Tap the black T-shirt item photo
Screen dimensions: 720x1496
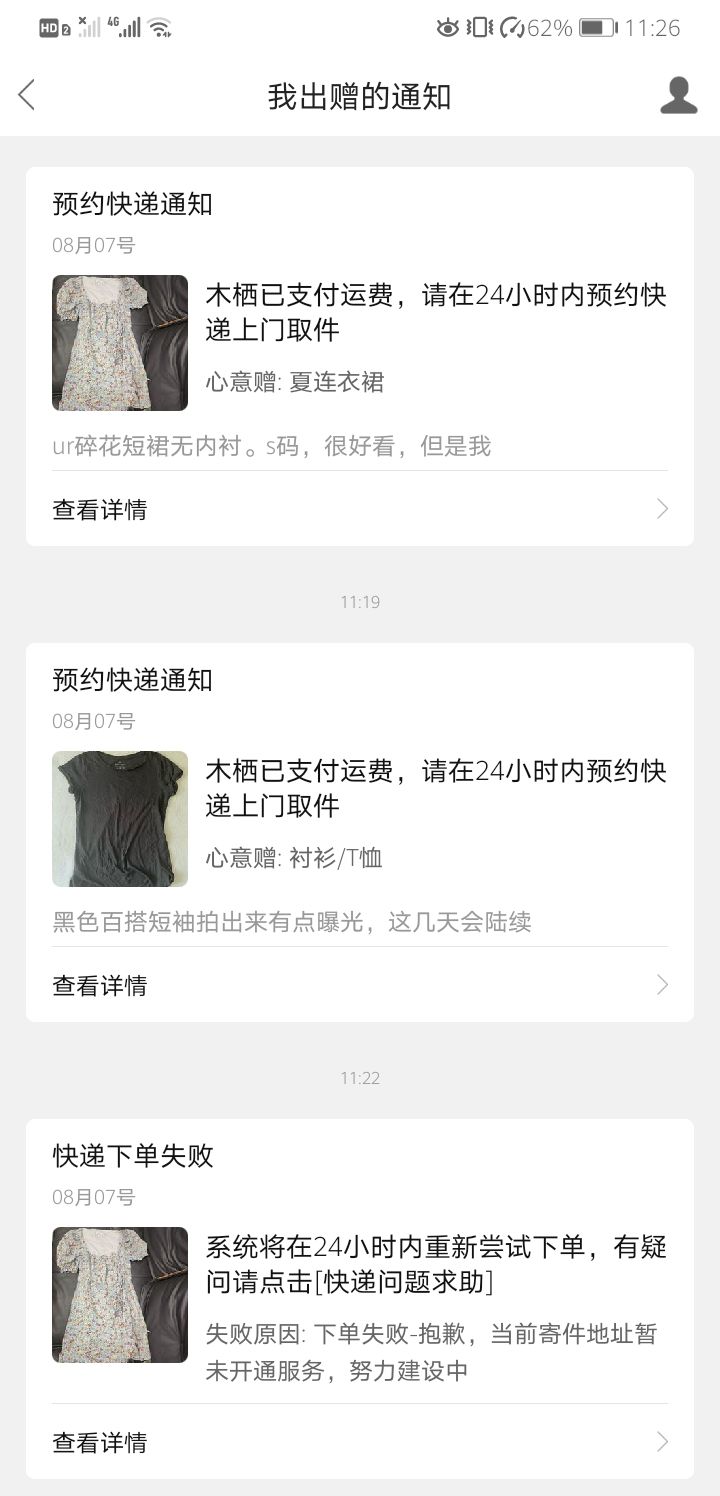[x=120, y=819]
